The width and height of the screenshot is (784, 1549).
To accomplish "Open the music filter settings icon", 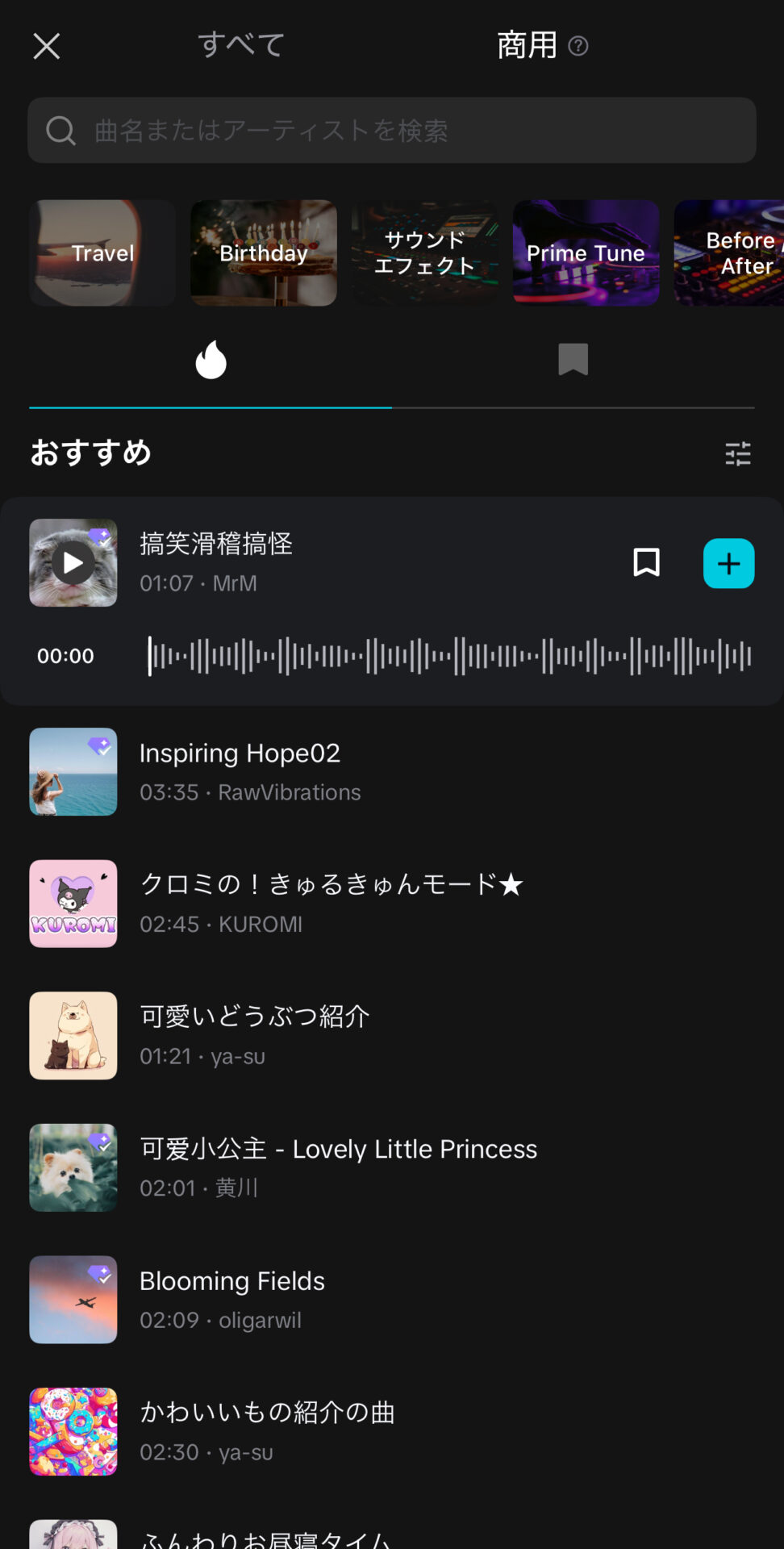I will (x=737, y=453).
